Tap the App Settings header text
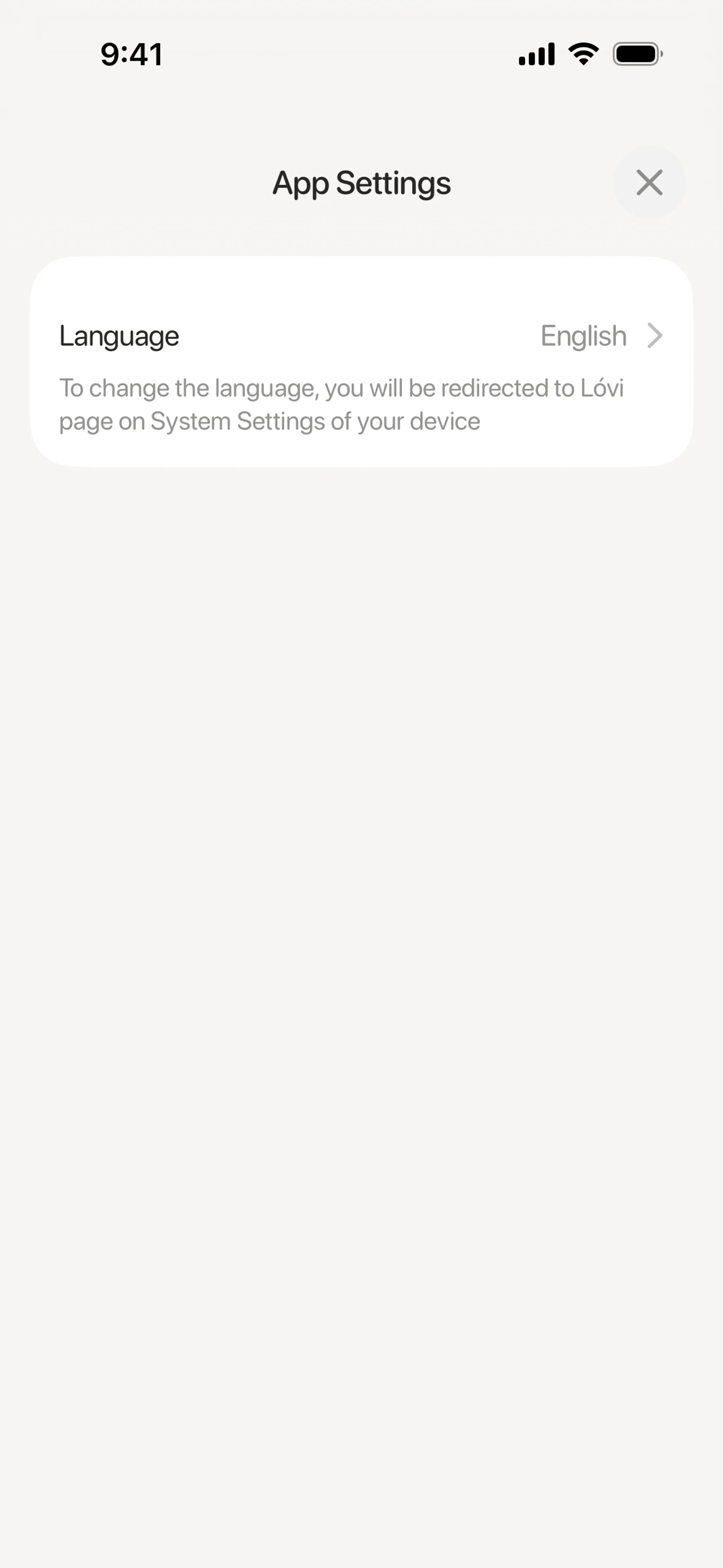This screenshot has width=723, height=1568. [361, 183]
